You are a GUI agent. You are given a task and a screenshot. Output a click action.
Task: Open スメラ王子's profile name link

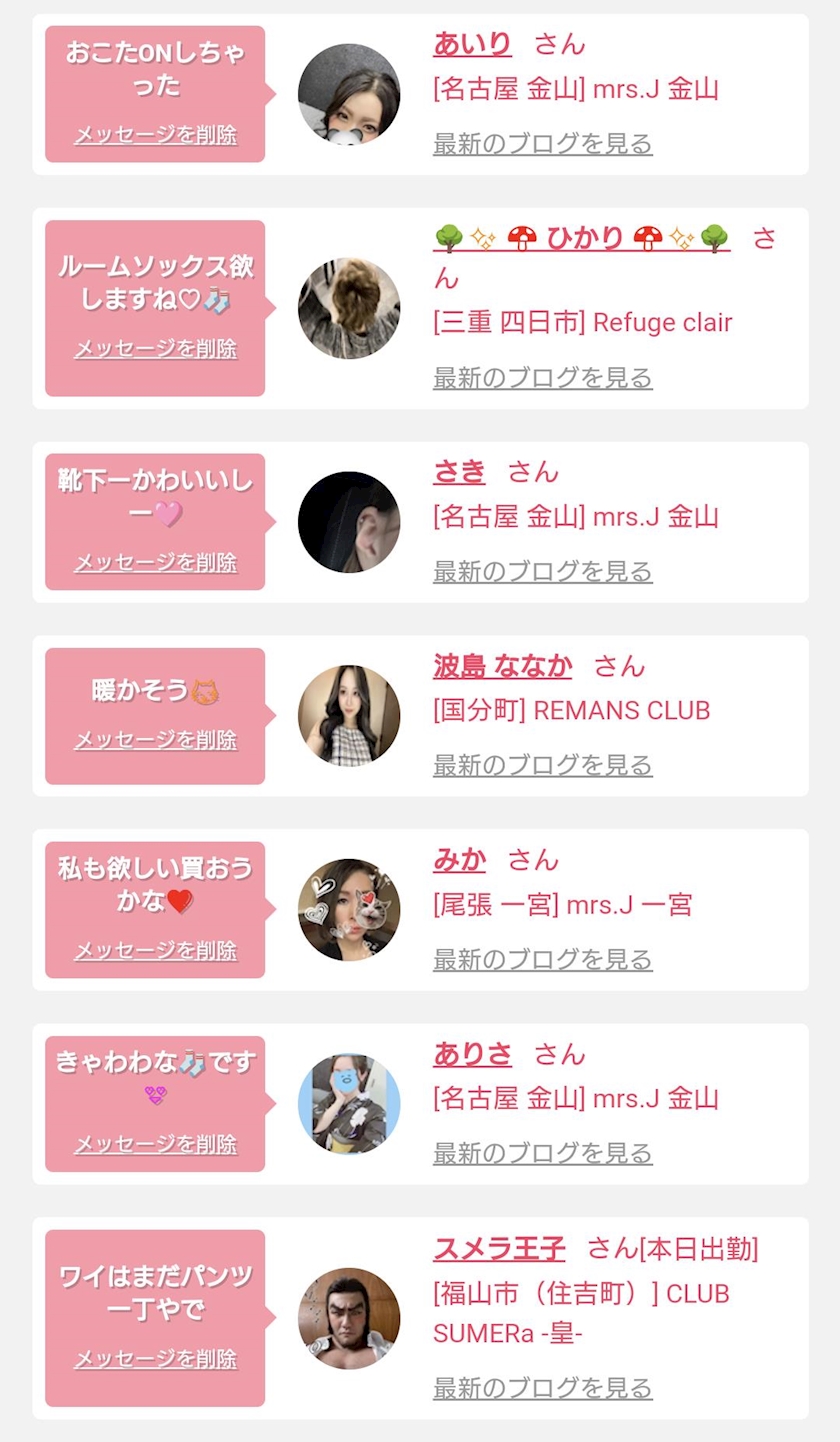pyautogui.click(x=499, y=1249)
